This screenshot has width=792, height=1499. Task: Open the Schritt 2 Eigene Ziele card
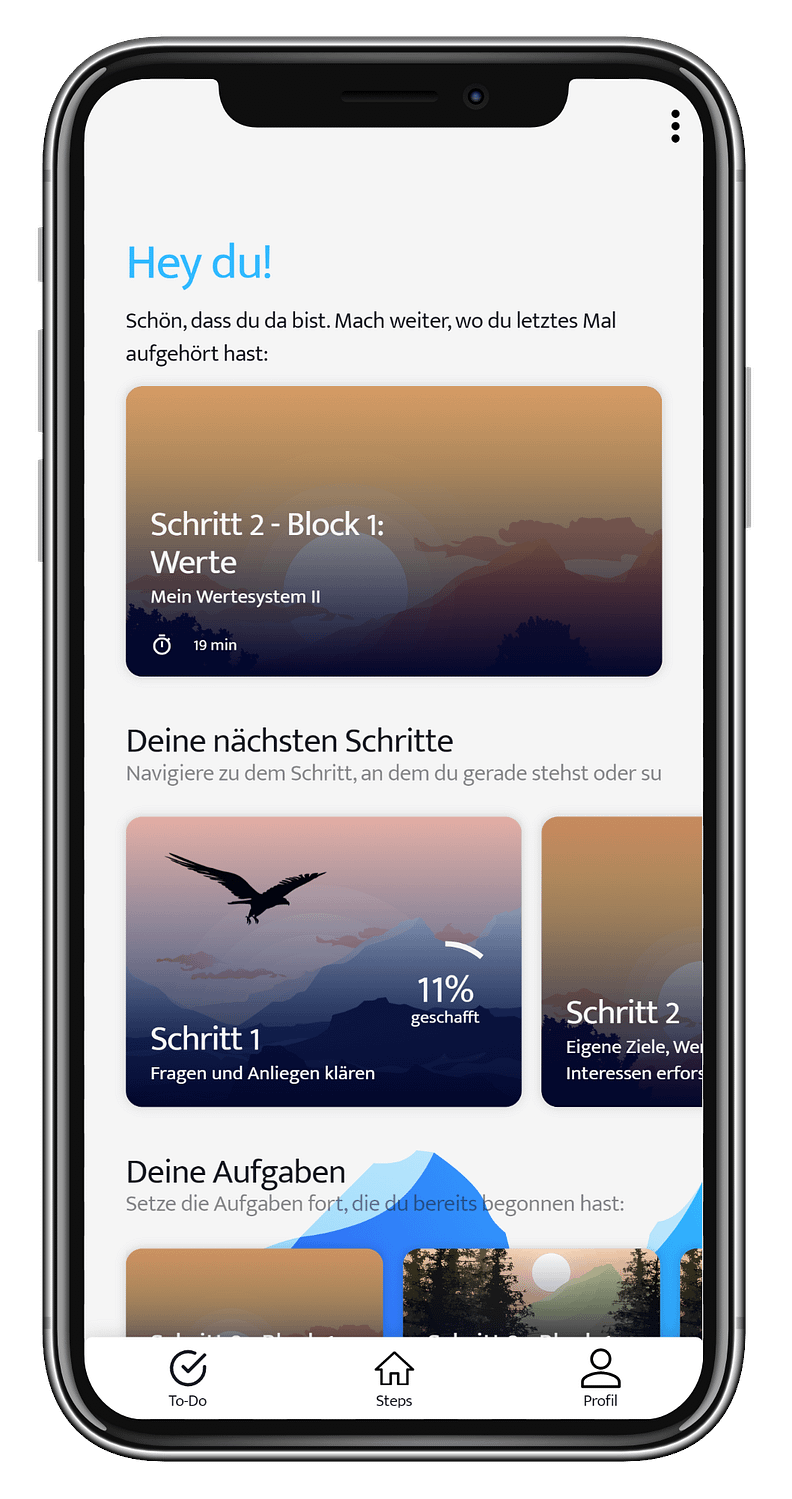coord(622,961)
